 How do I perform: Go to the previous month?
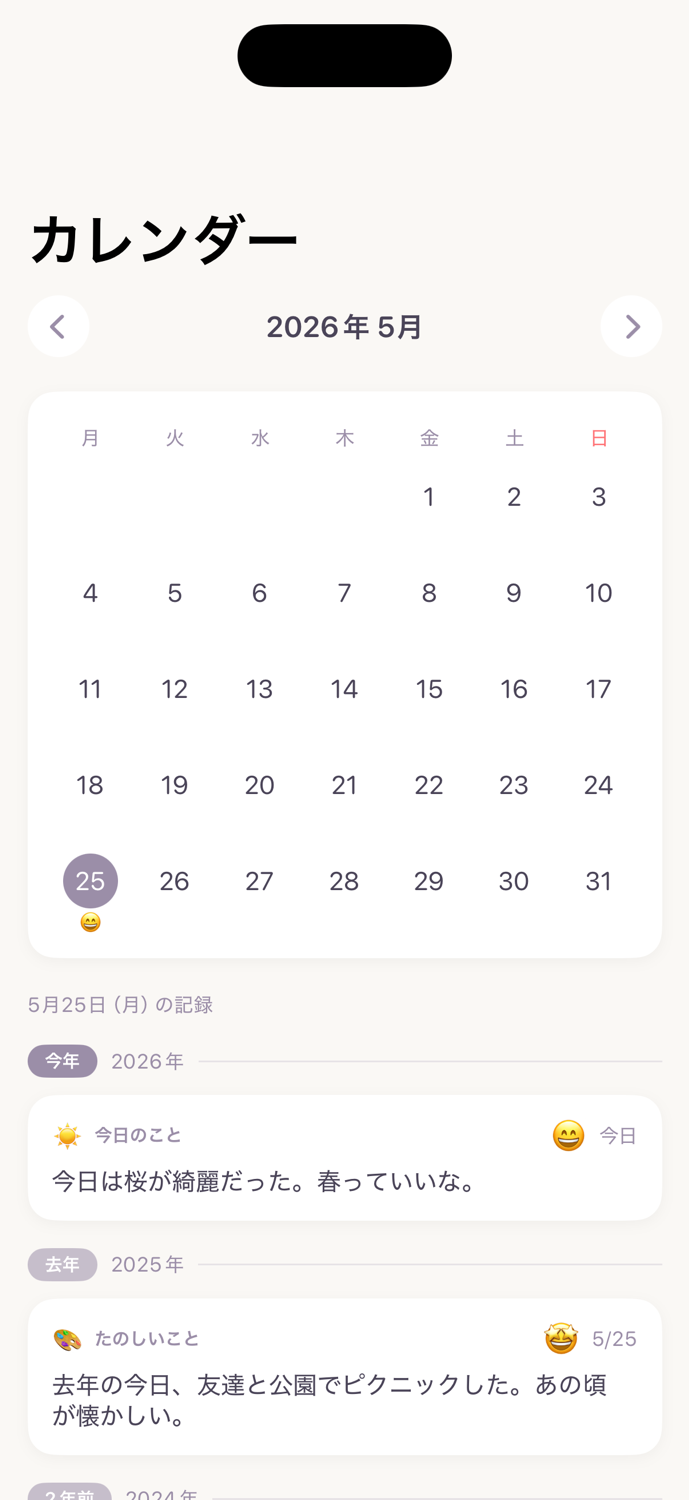[58, 326]
